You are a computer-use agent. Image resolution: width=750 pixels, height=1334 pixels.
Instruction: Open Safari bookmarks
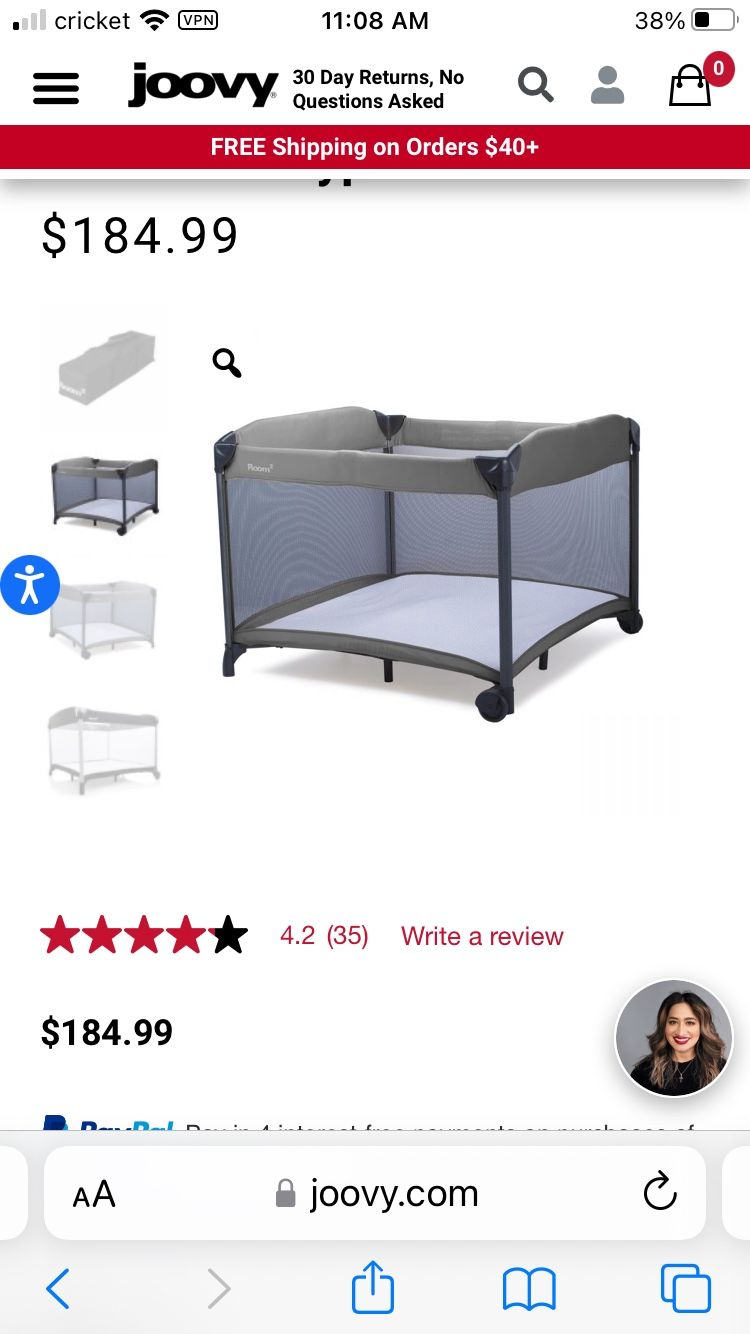pyautogui.click(x=529, y=1289)
